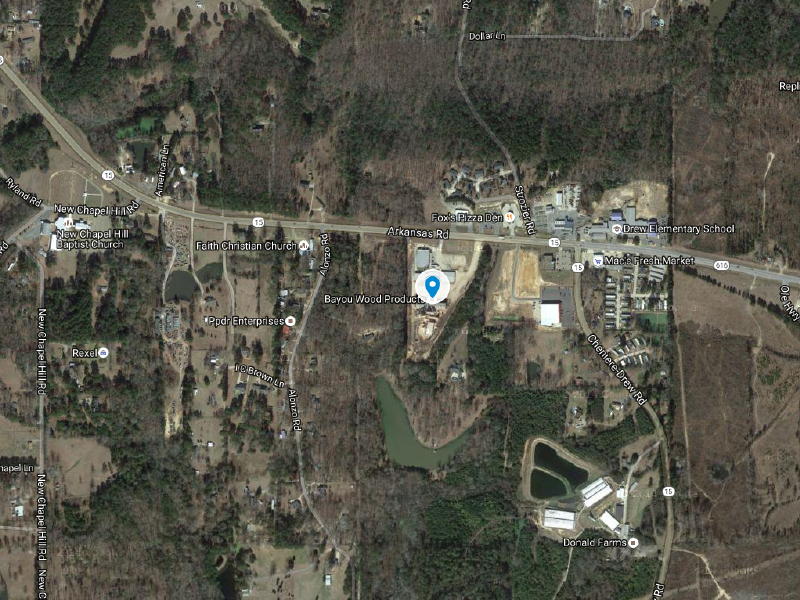Screen dimensions: 800x600
Task: Open Ppdr Enterprises place marker
Action: click(x=289, y=321)
